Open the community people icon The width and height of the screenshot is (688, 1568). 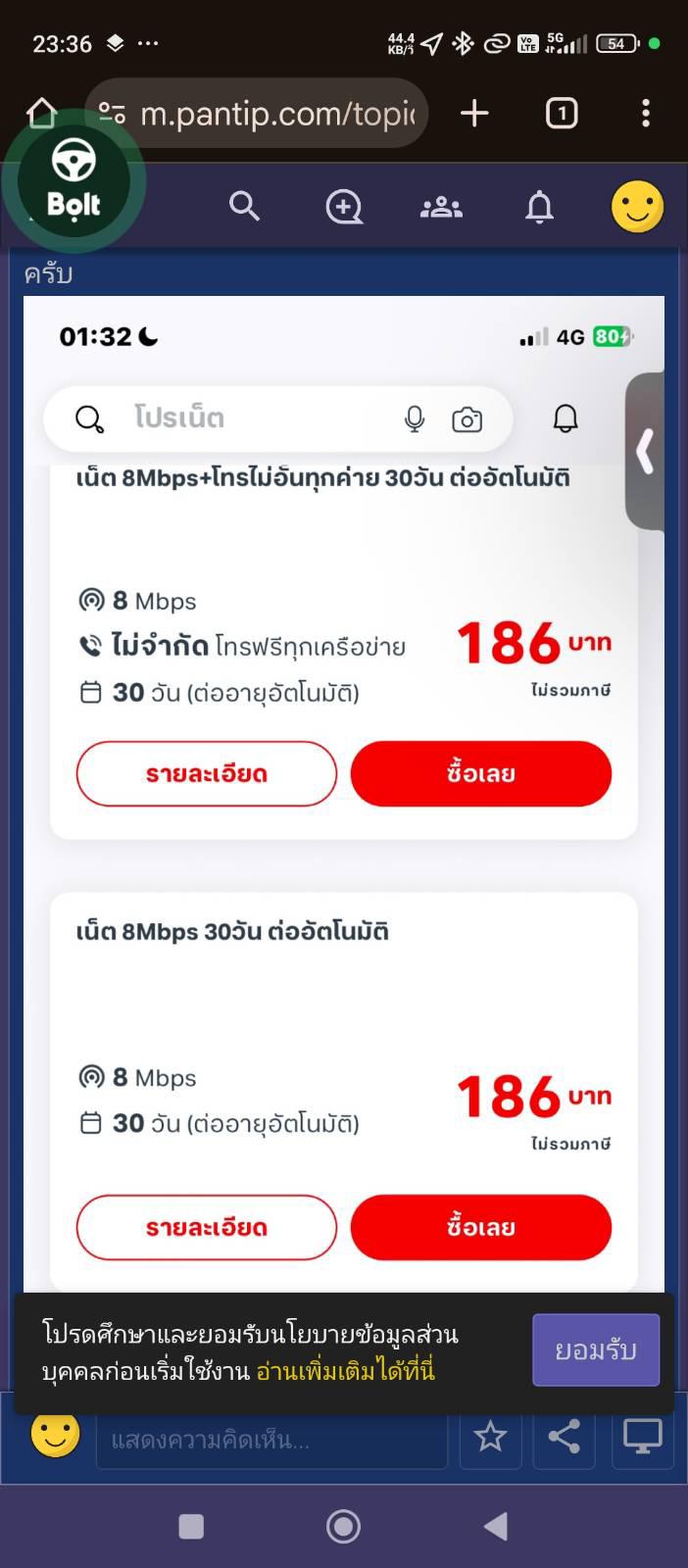441,207
